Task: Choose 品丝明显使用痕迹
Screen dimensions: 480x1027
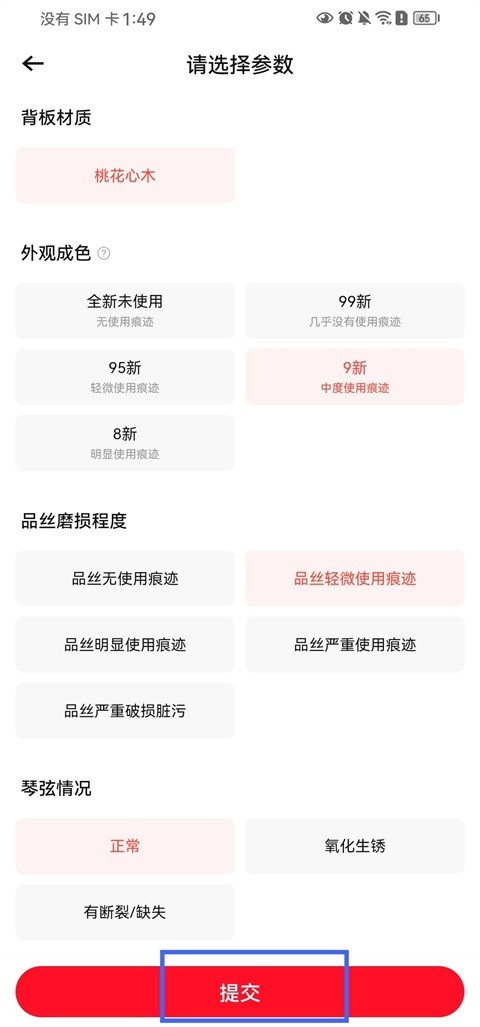Action: pyautogui.click(x=125, y=644)
